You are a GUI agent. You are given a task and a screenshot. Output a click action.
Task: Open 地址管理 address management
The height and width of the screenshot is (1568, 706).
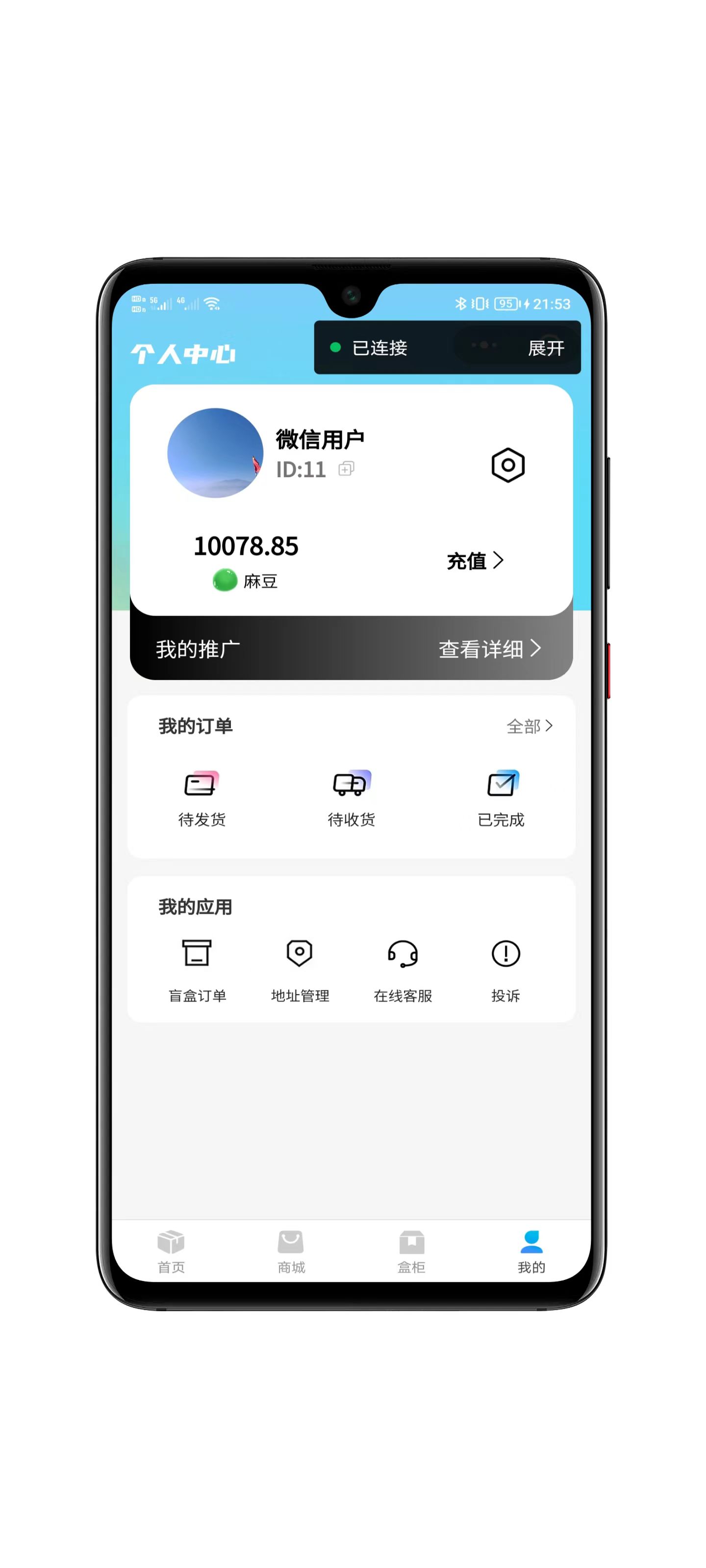300,970
